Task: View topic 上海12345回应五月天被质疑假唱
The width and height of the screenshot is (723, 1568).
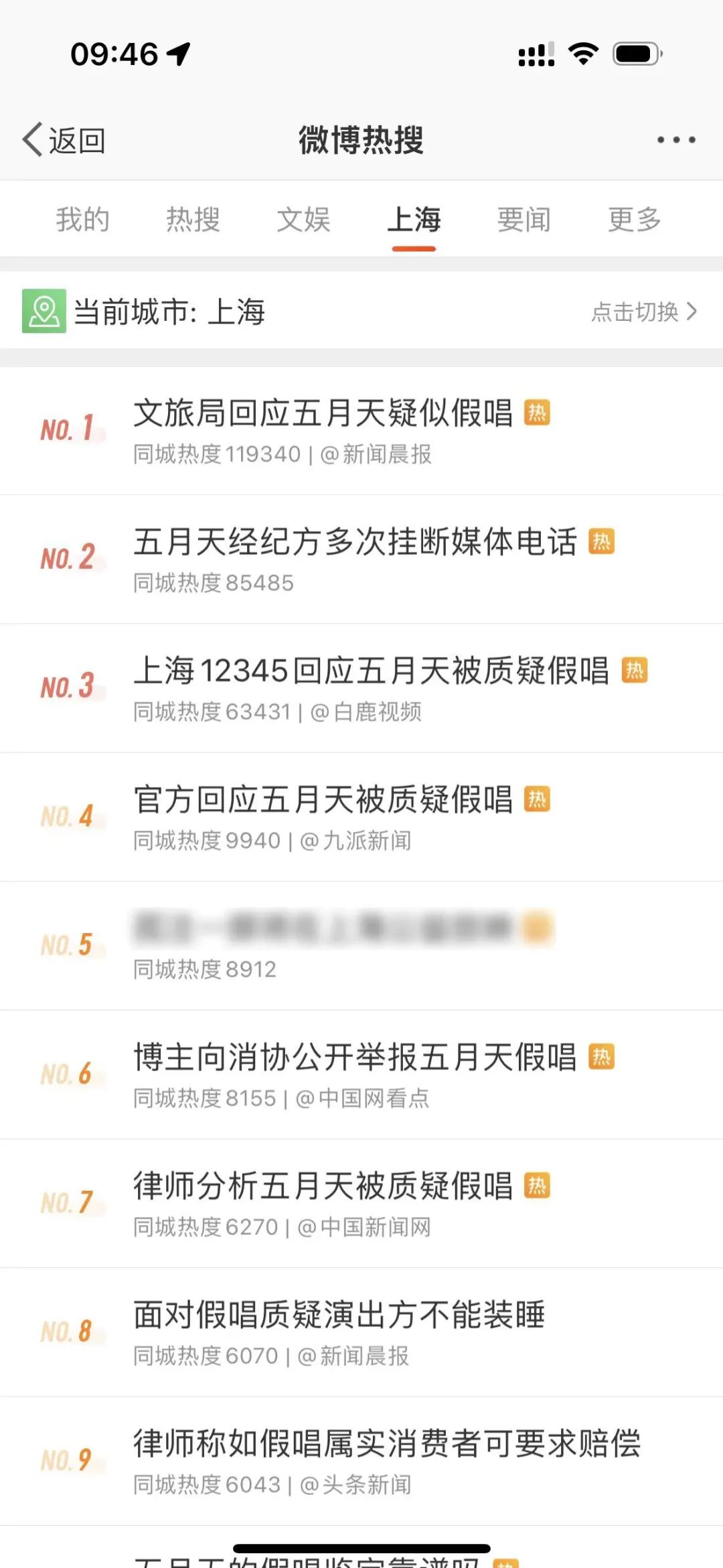Action: tap(371, 670)
